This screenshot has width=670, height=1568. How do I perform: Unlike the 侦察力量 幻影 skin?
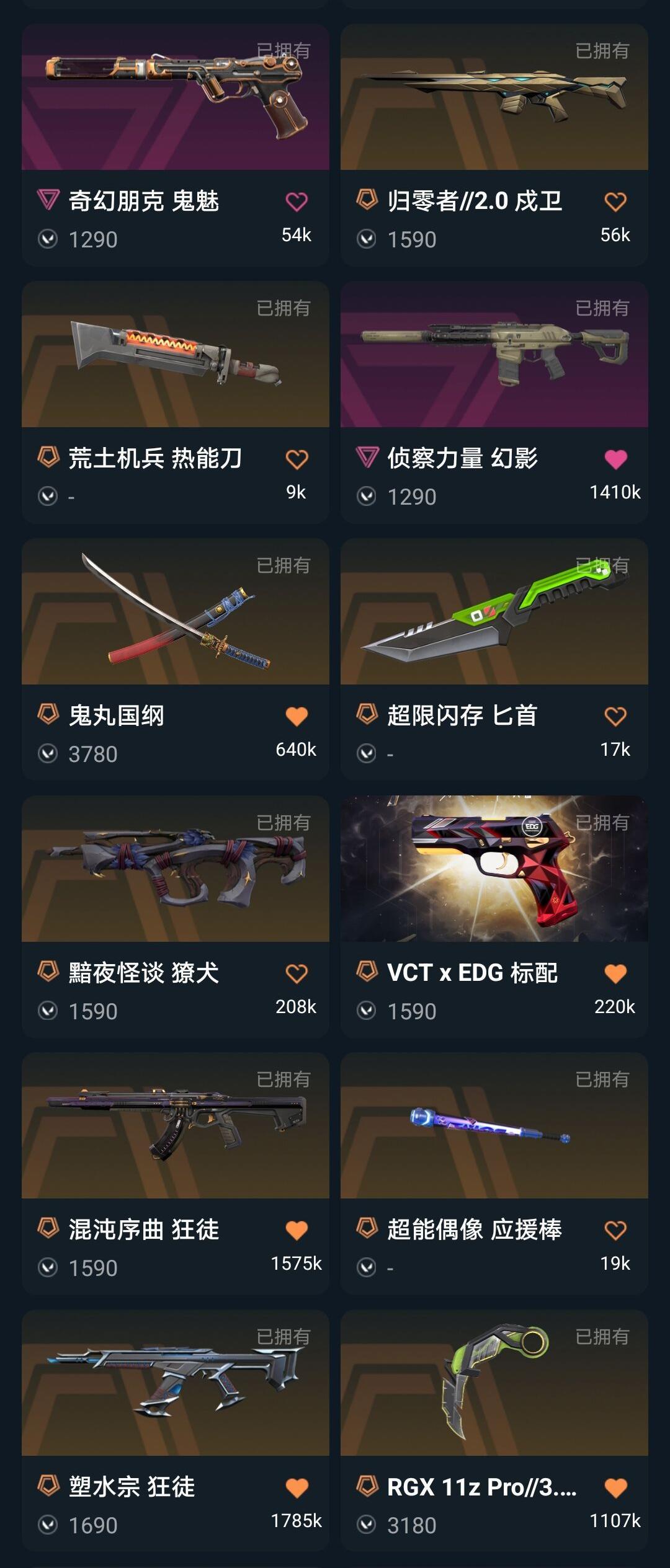pos(615,459)
